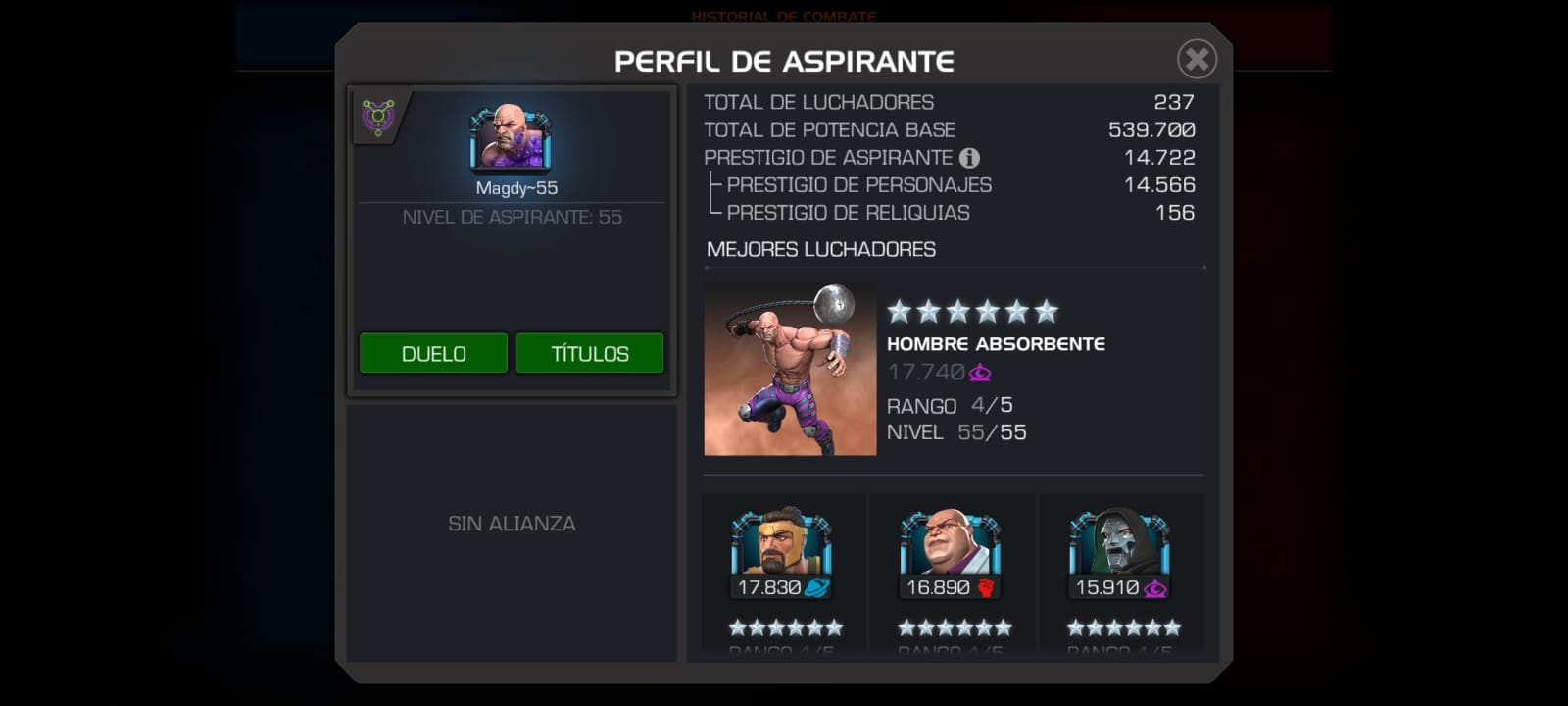This screenshot has width=1568, height=706.
Task: Open Hombre Absorbente champion card
Action: [x=790, y=371]
